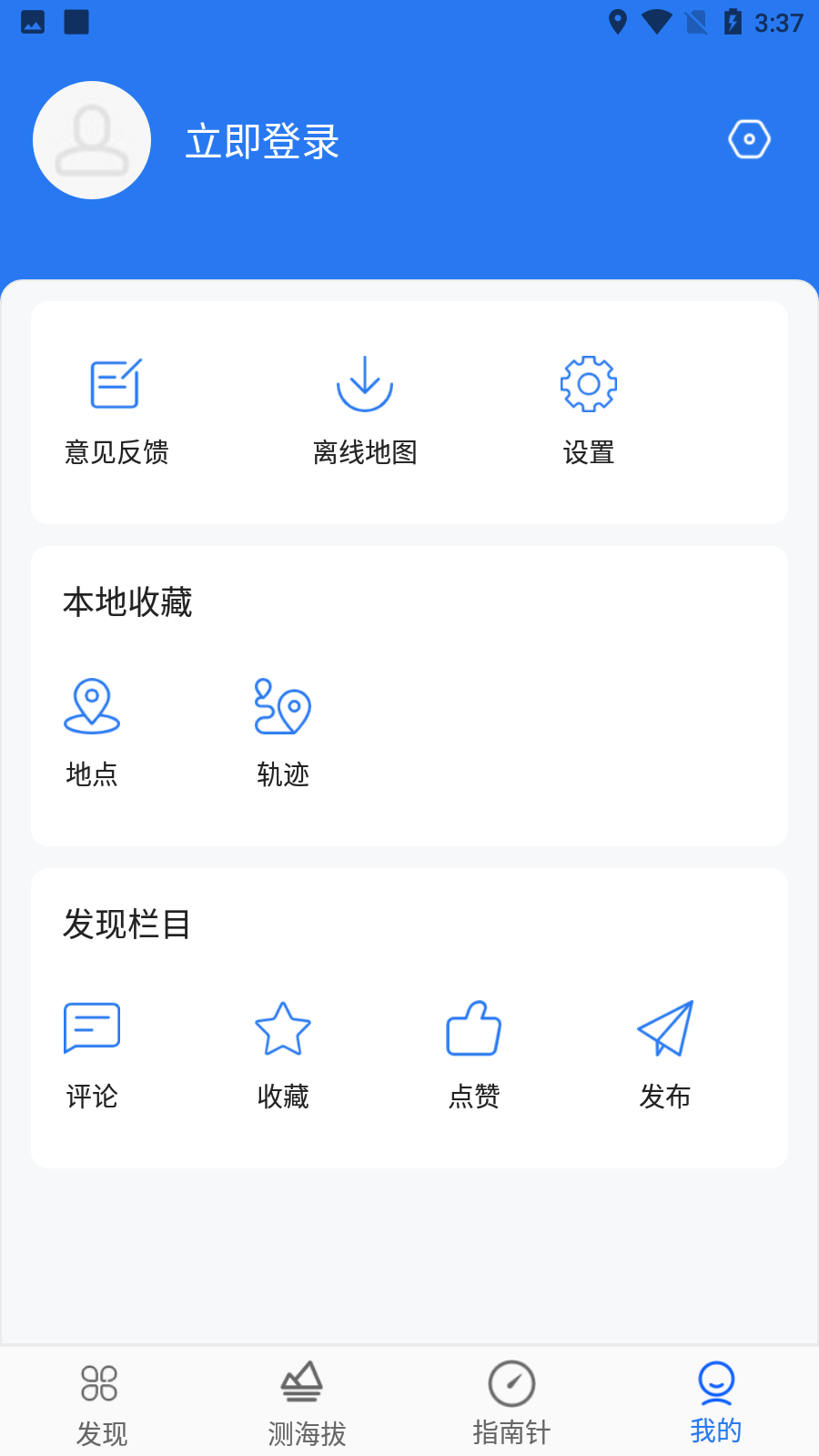Open my 点赞 likes
819x1456 pixels.
(x=474, y=1055)
